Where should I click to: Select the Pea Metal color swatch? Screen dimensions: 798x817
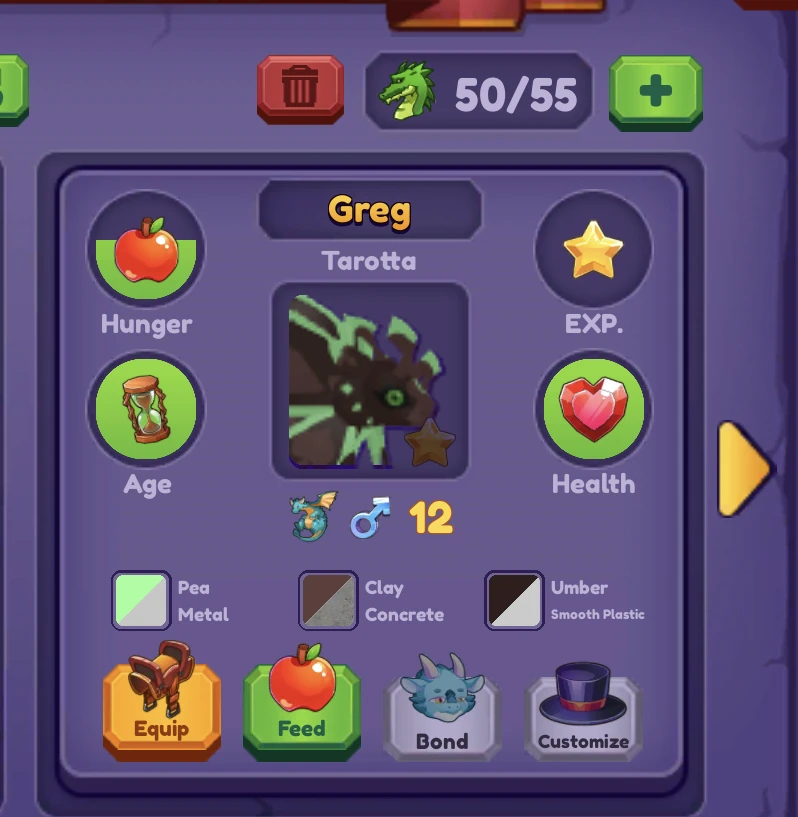[141, 600]
